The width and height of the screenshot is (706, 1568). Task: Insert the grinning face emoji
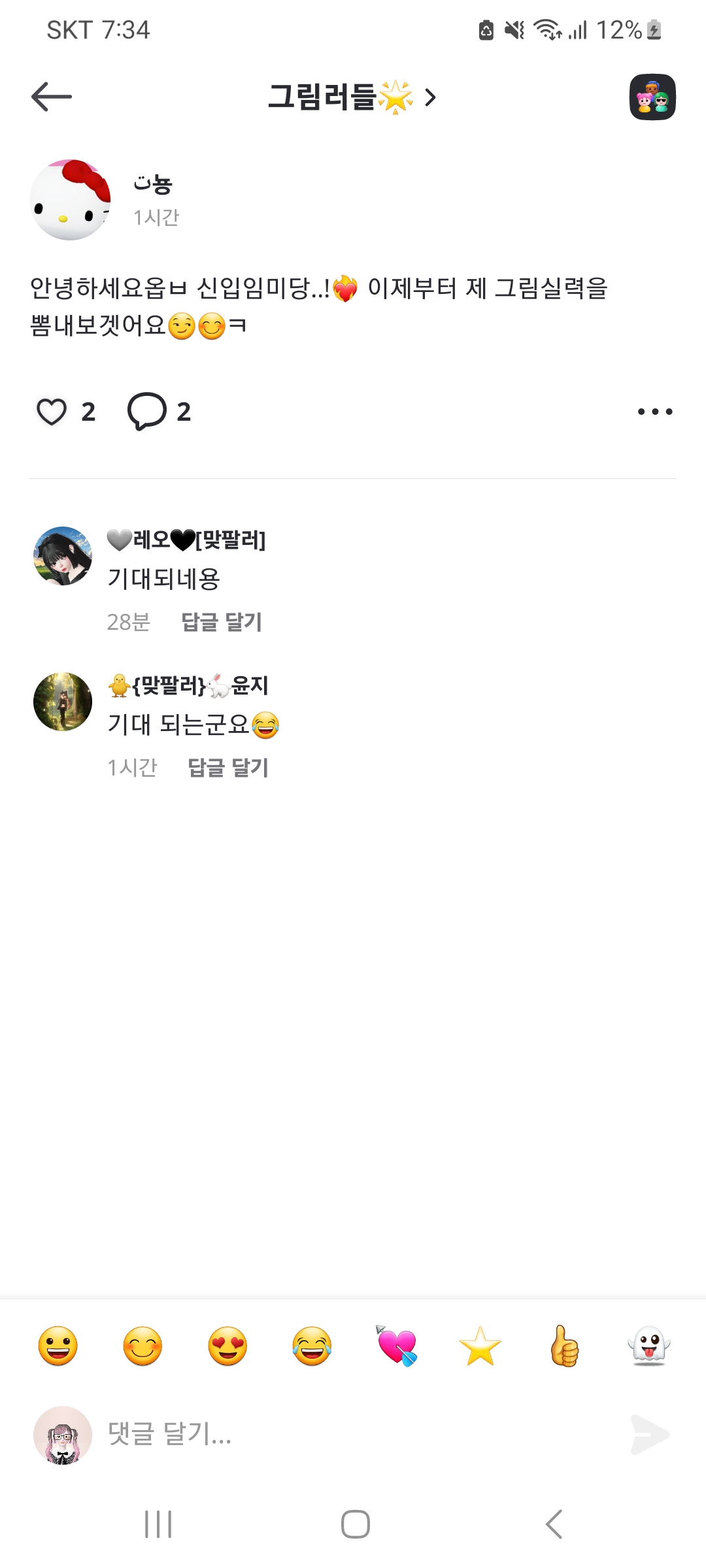coord(58,1347)
